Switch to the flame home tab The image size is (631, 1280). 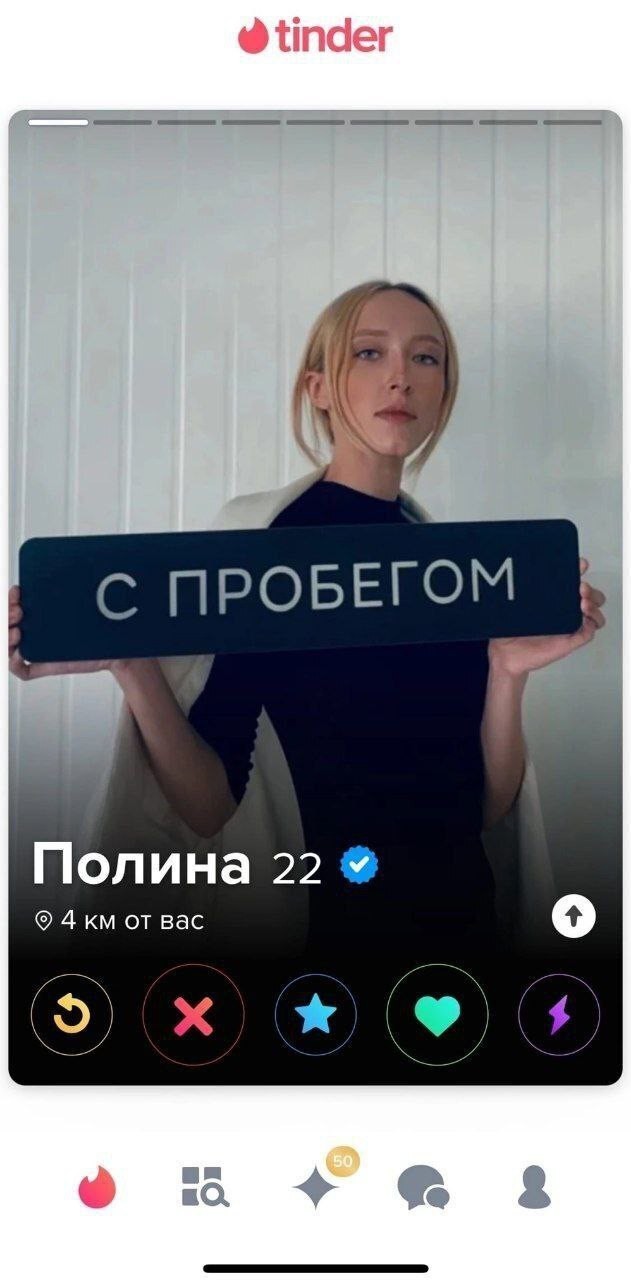(97, 1188)
